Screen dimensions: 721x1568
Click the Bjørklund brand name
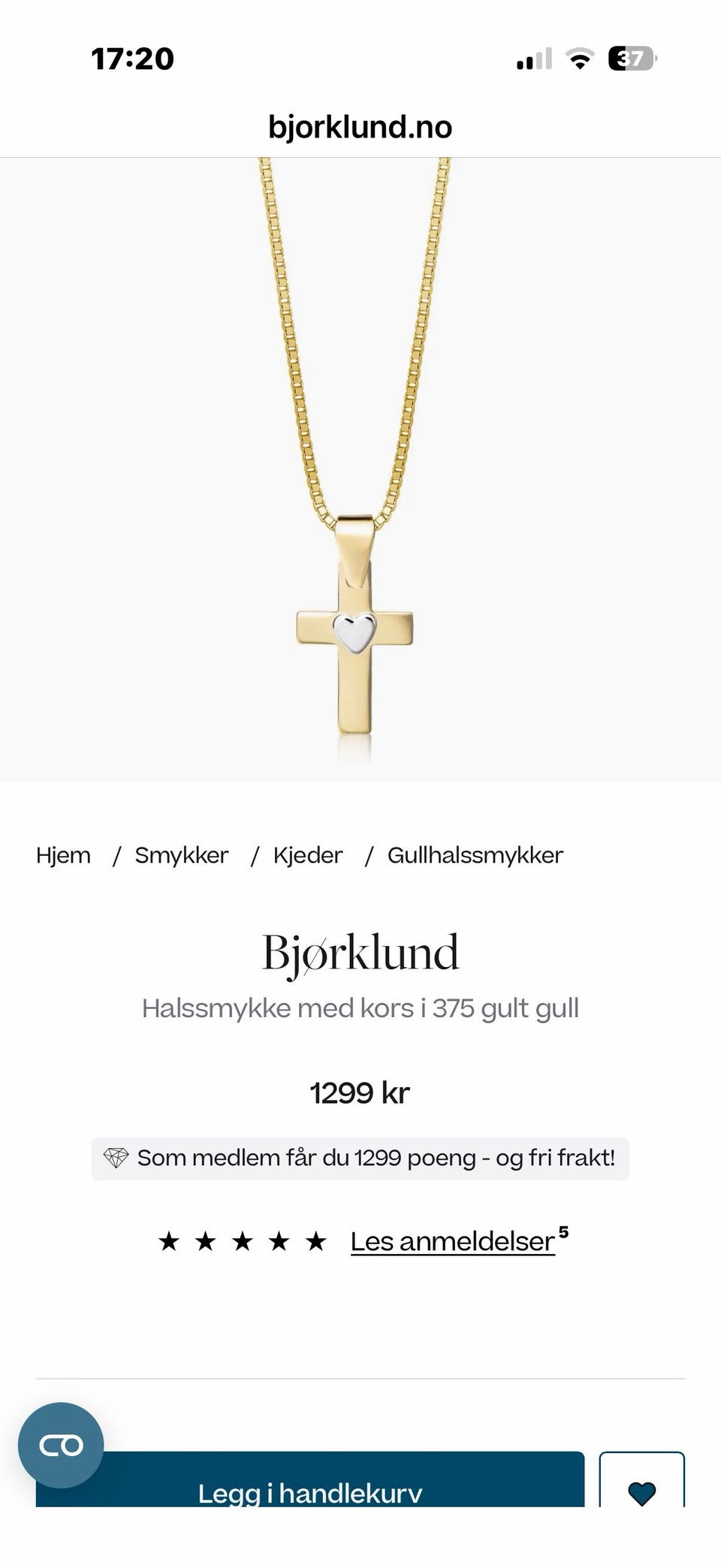click(x=360, y=953)
